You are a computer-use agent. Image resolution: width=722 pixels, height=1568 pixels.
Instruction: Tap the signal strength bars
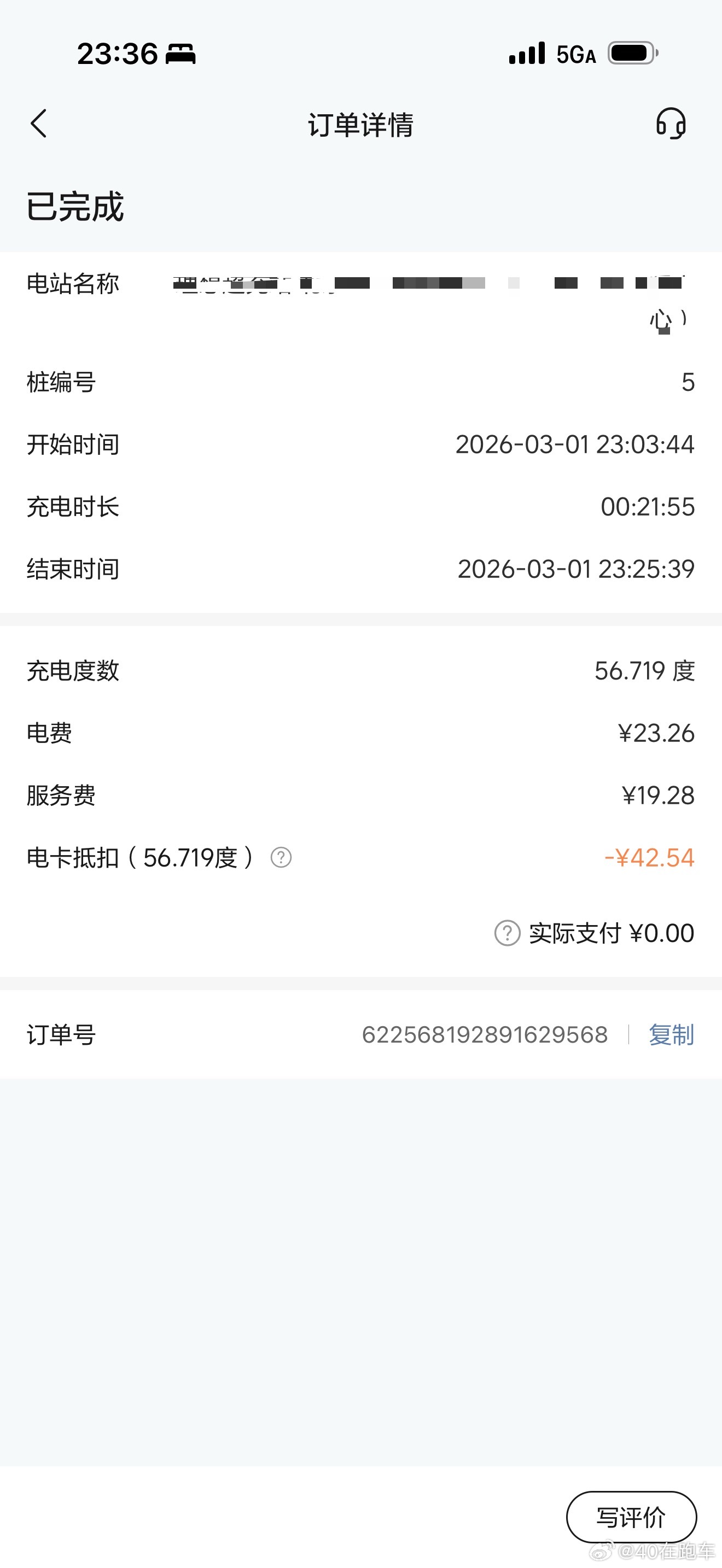click(x=527, y=55)
